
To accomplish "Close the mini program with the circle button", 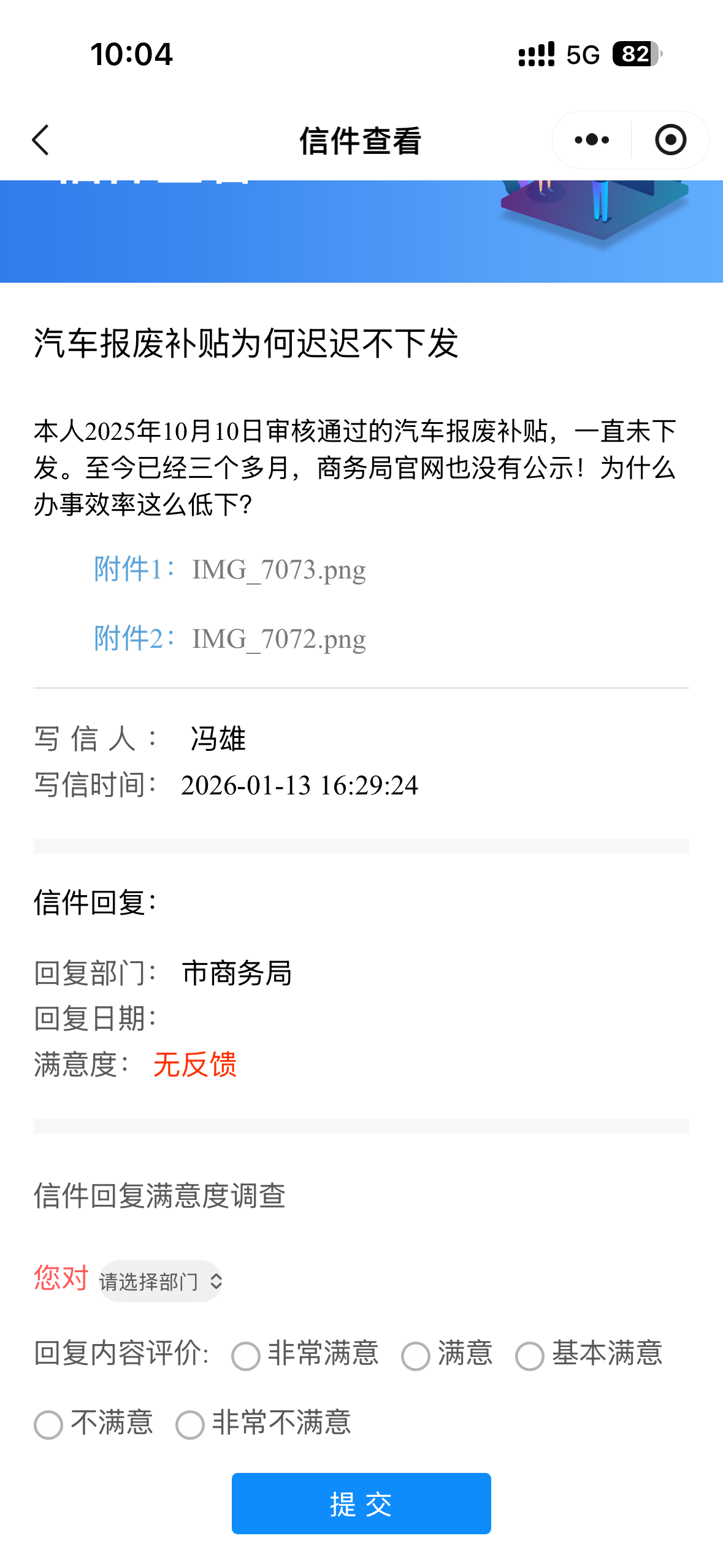I will click(670, 140).
